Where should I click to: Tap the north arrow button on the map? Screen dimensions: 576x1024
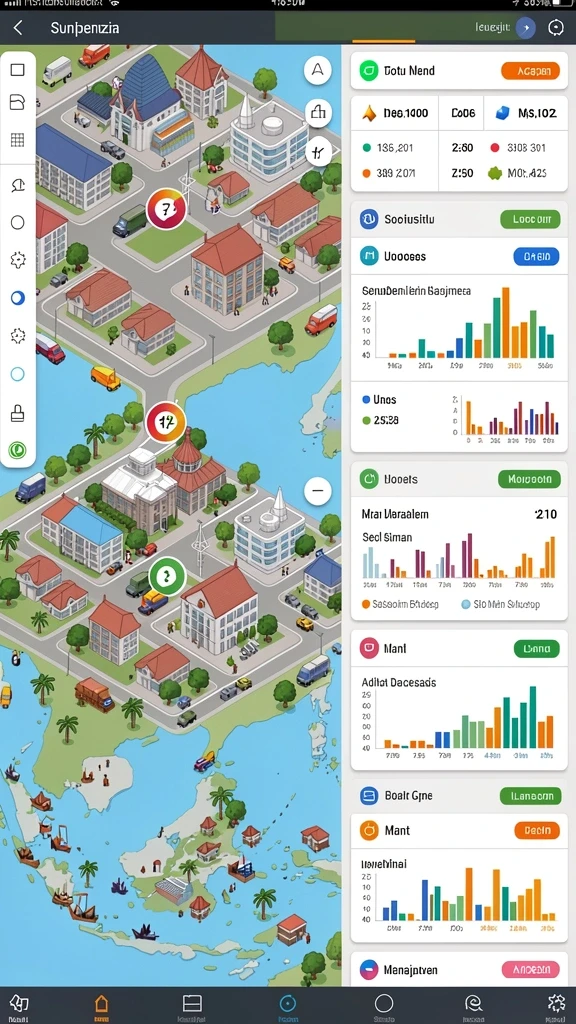pos(318,70)
